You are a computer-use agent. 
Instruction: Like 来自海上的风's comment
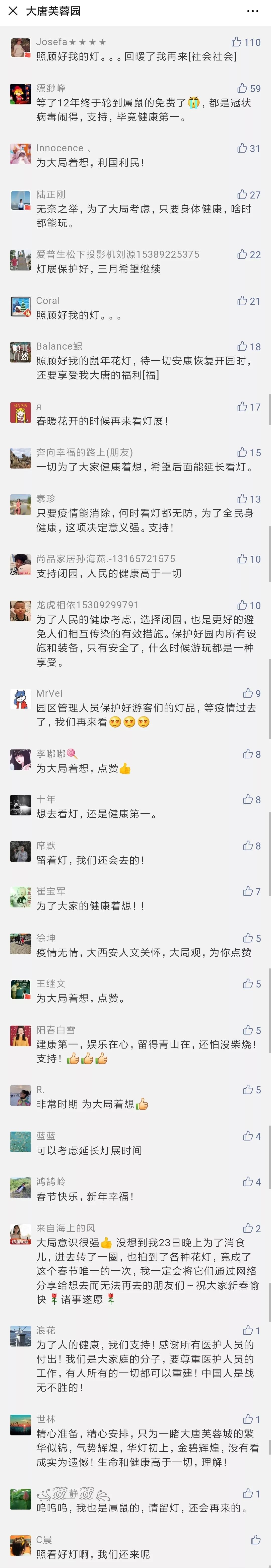[248, 1228]
